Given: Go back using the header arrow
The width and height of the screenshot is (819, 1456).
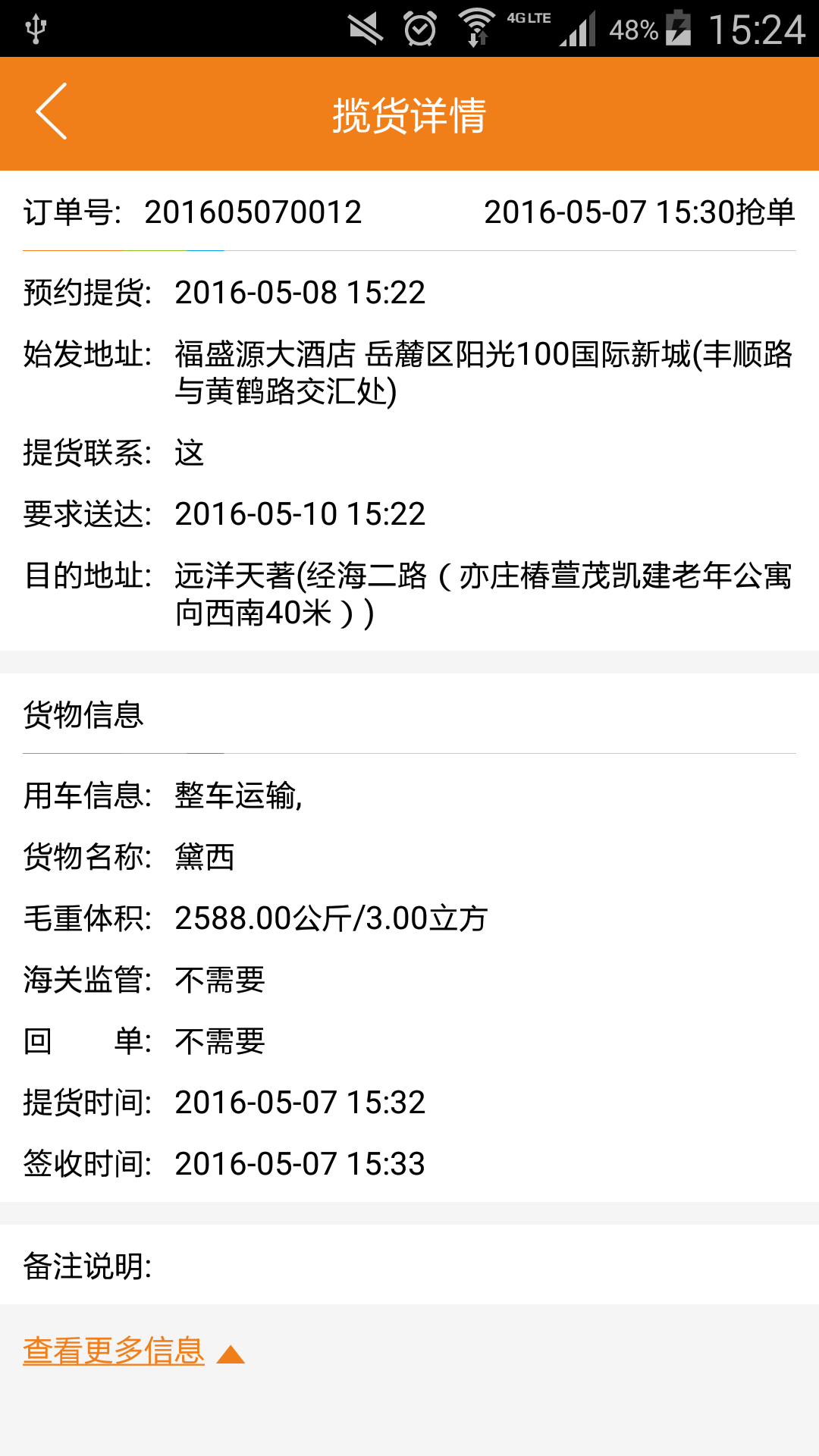Looking at the screenshot, I should pos(52,111).
